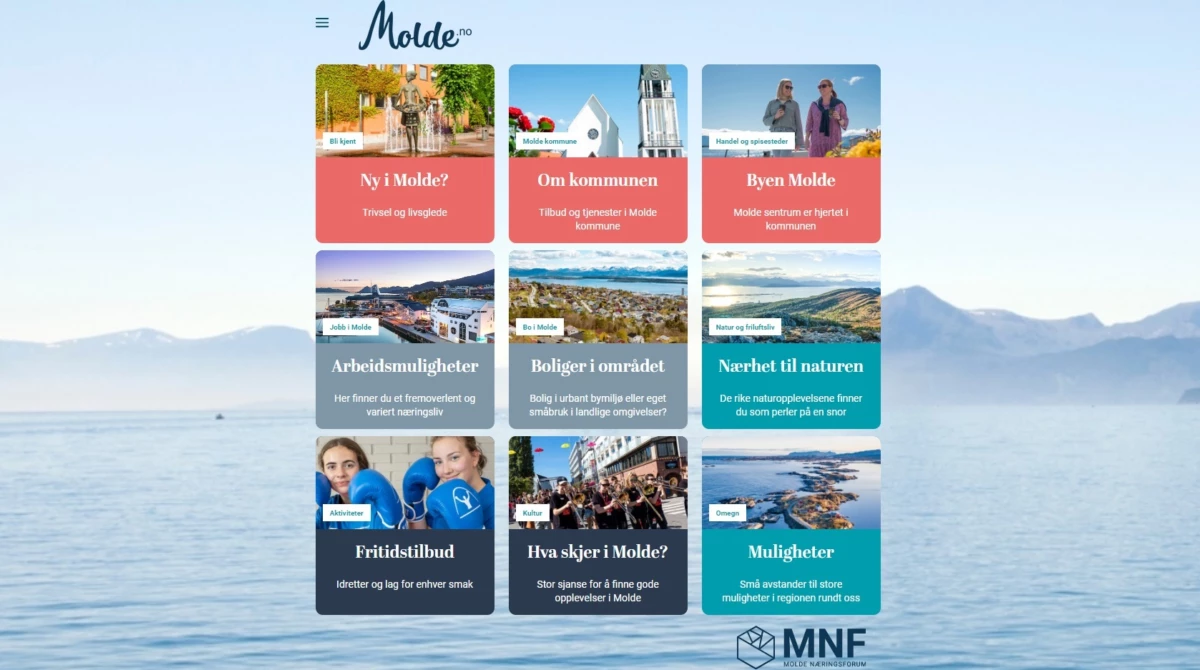The image size is (1200, 670).
Task: Open the Nærhet til naturen card
Action: click(x=790, y=366)
